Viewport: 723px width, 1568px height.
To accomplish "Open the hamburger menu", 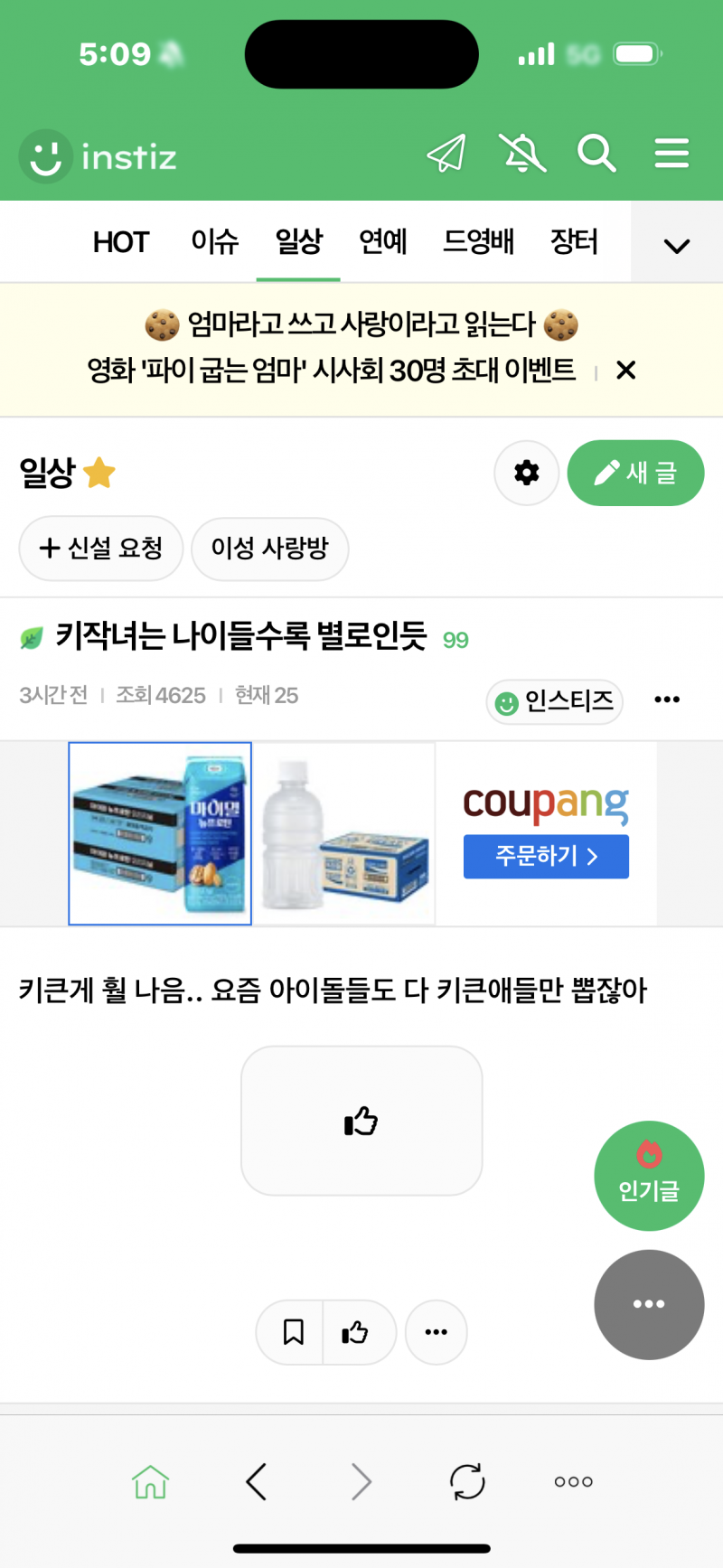I will tap(671, 154).
